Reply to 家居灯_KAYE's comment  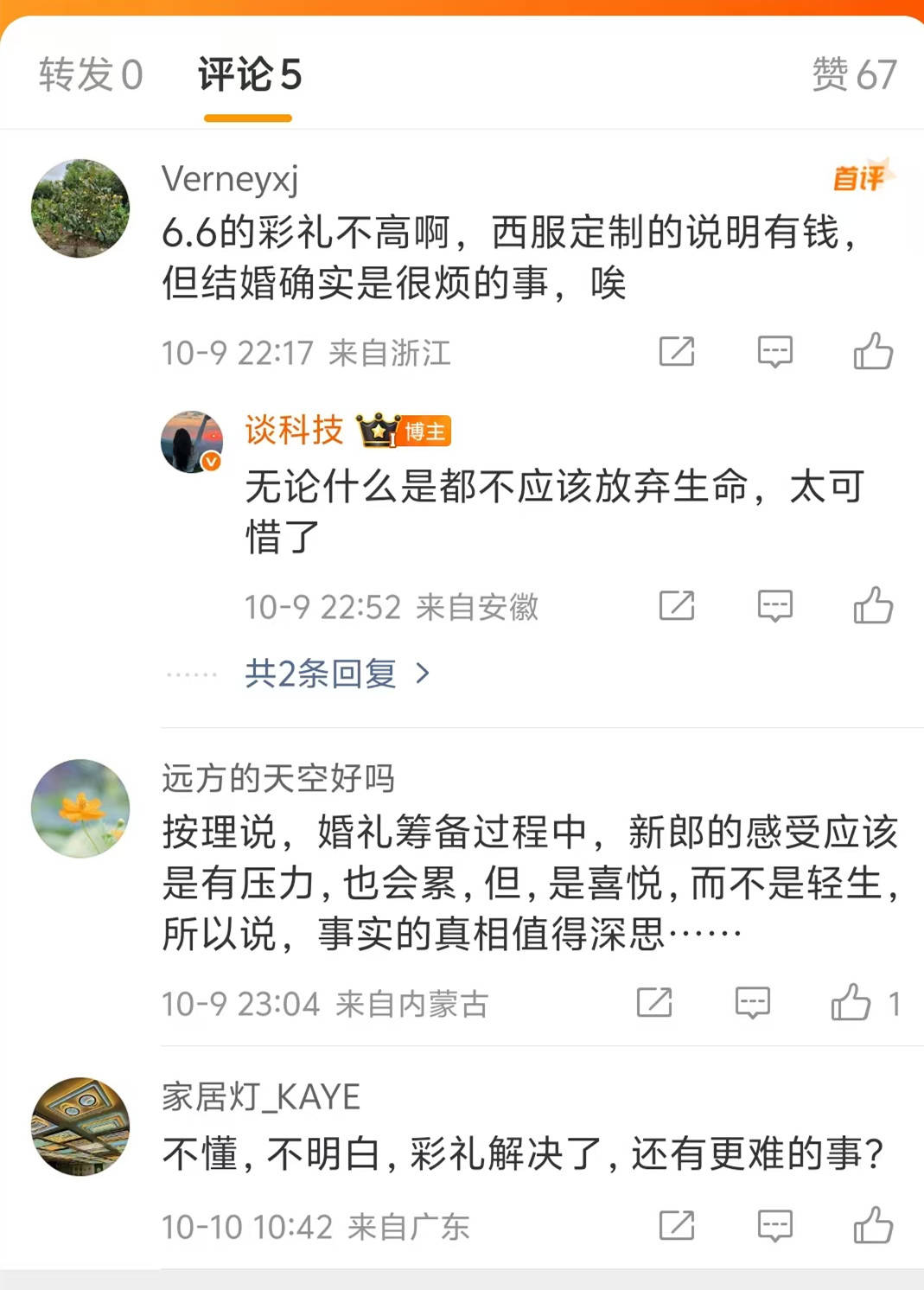[x=774, y=1226]
